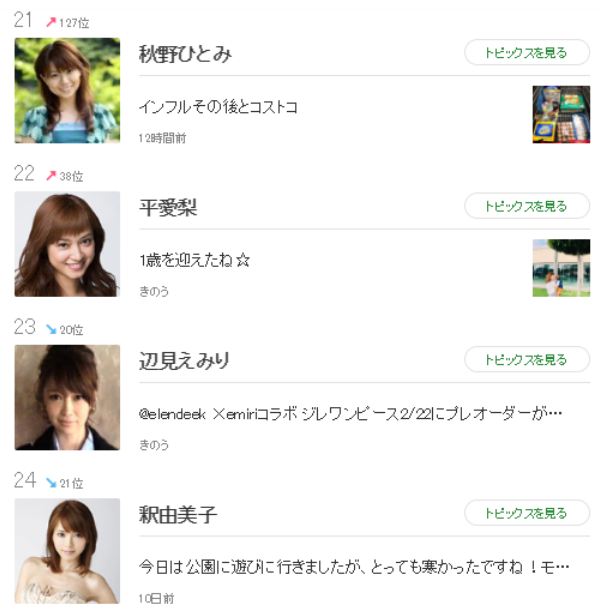Open the post インフルその後とコストコ

point(218,107)
